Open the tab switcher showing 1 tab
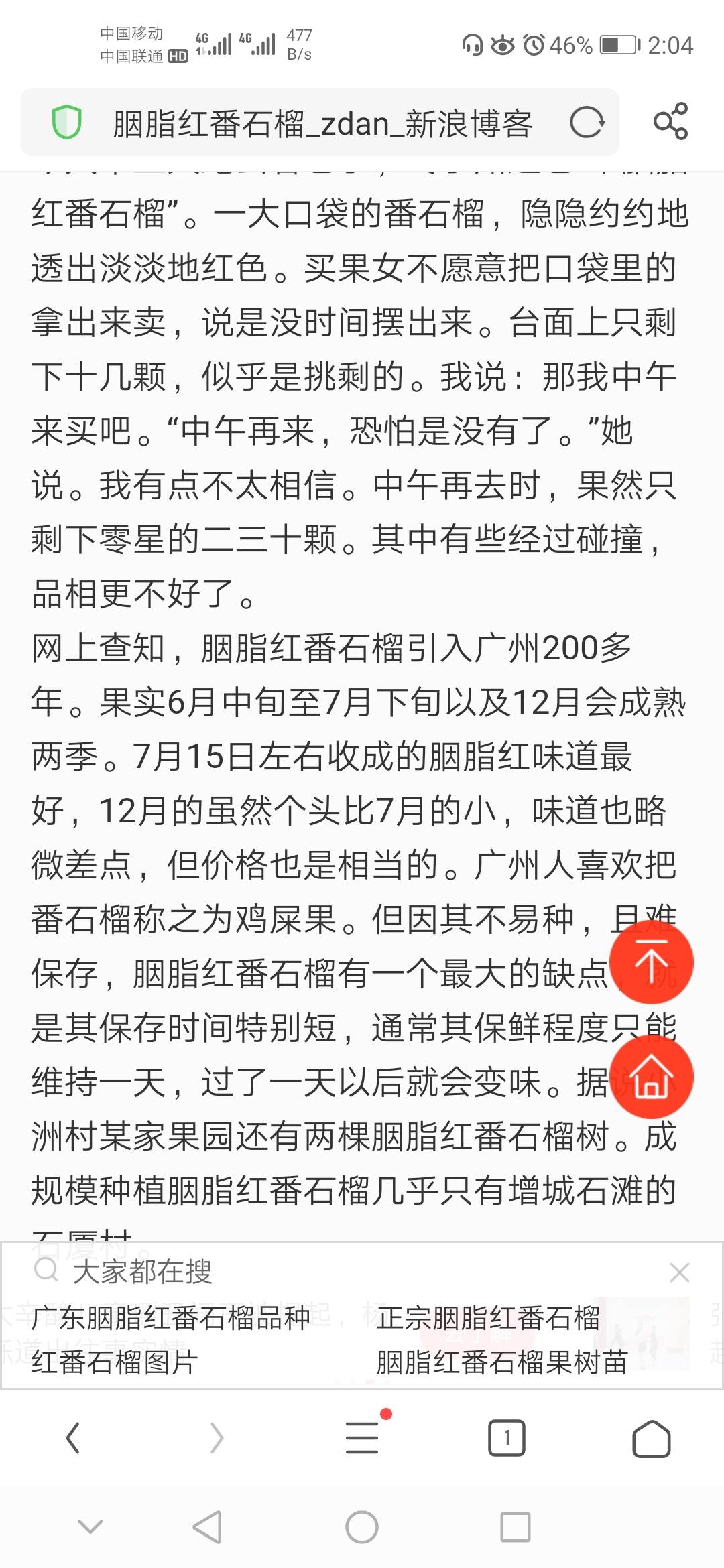 coord(507,1438)
